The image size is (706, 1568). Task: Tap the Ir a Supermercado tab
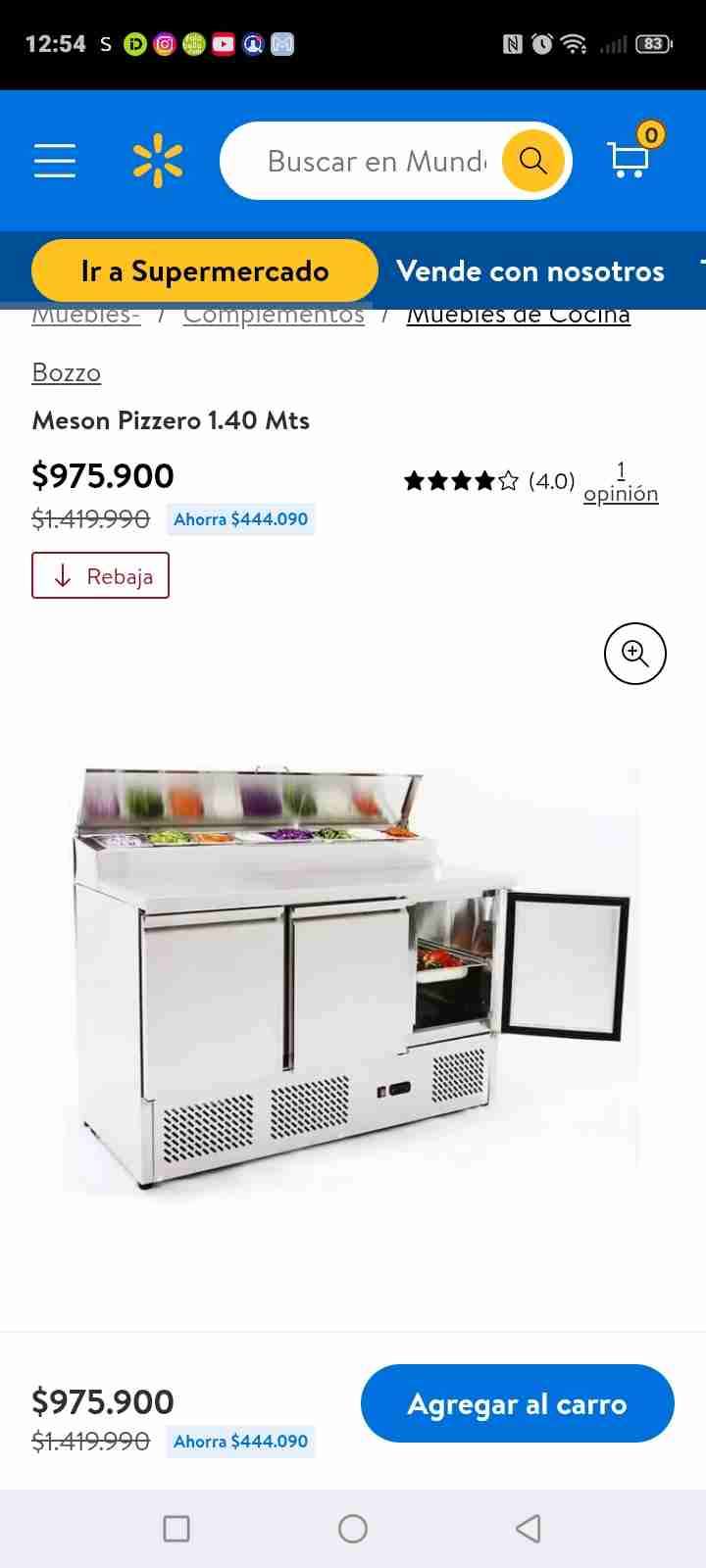click(204, 270)
